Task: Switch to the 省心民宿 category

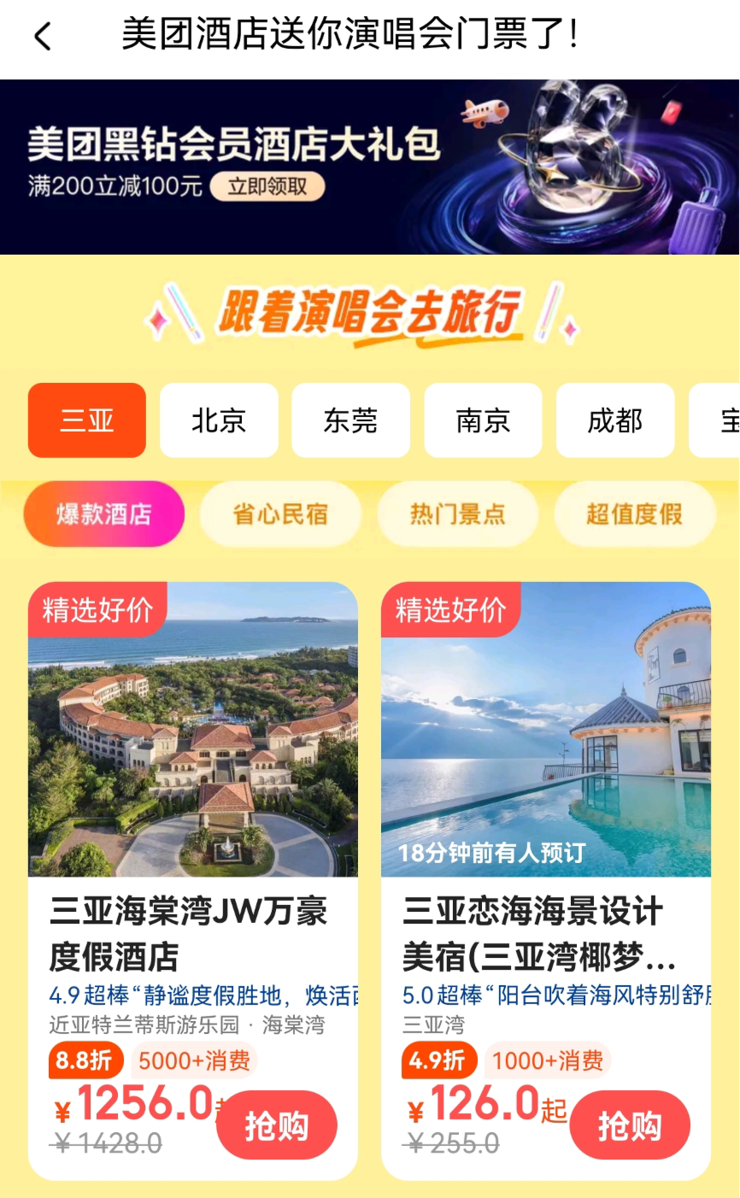Action: click(280, 513)
